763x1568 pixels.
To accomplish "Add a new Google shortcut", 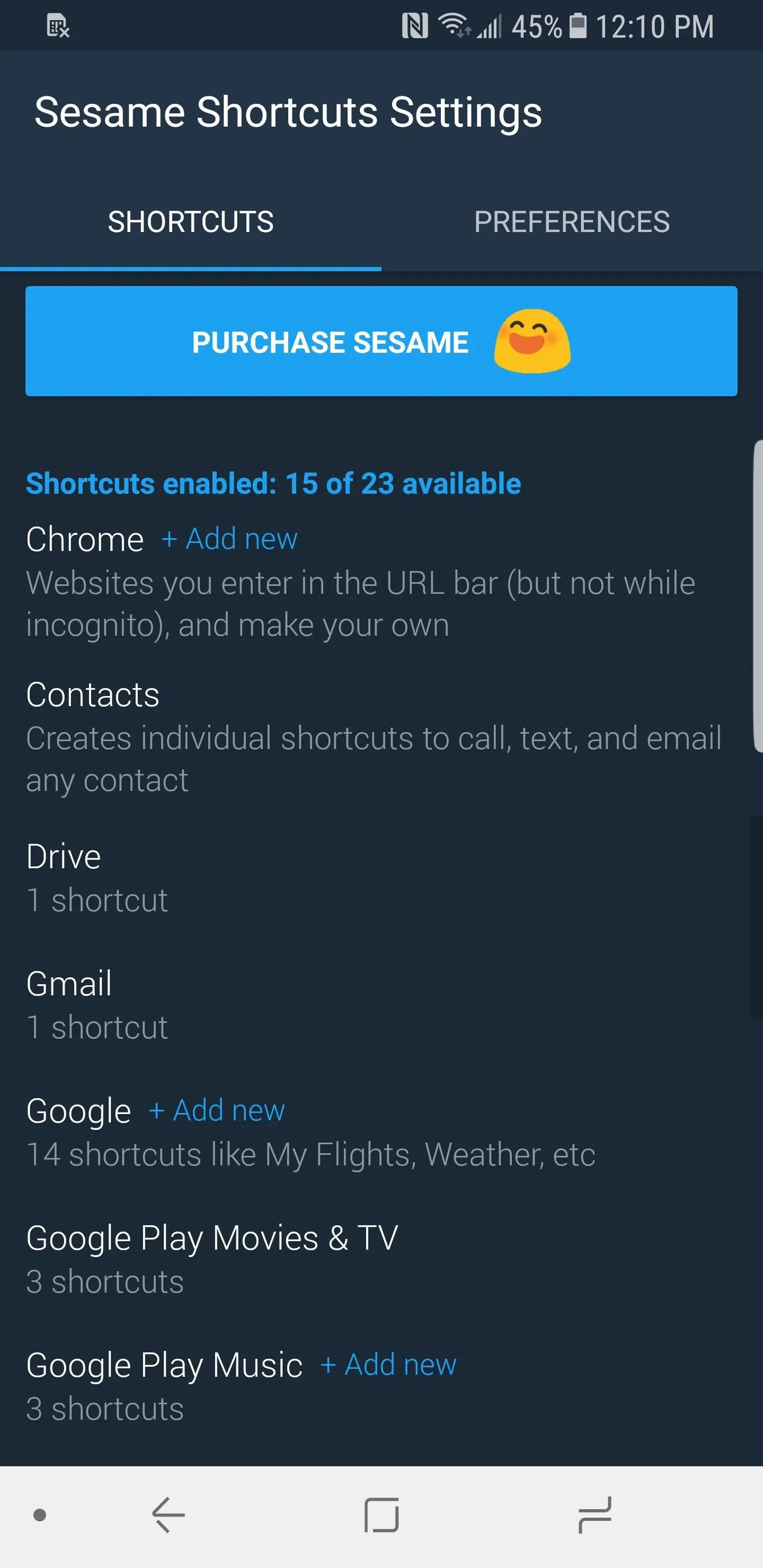I will click(217, 1110).
